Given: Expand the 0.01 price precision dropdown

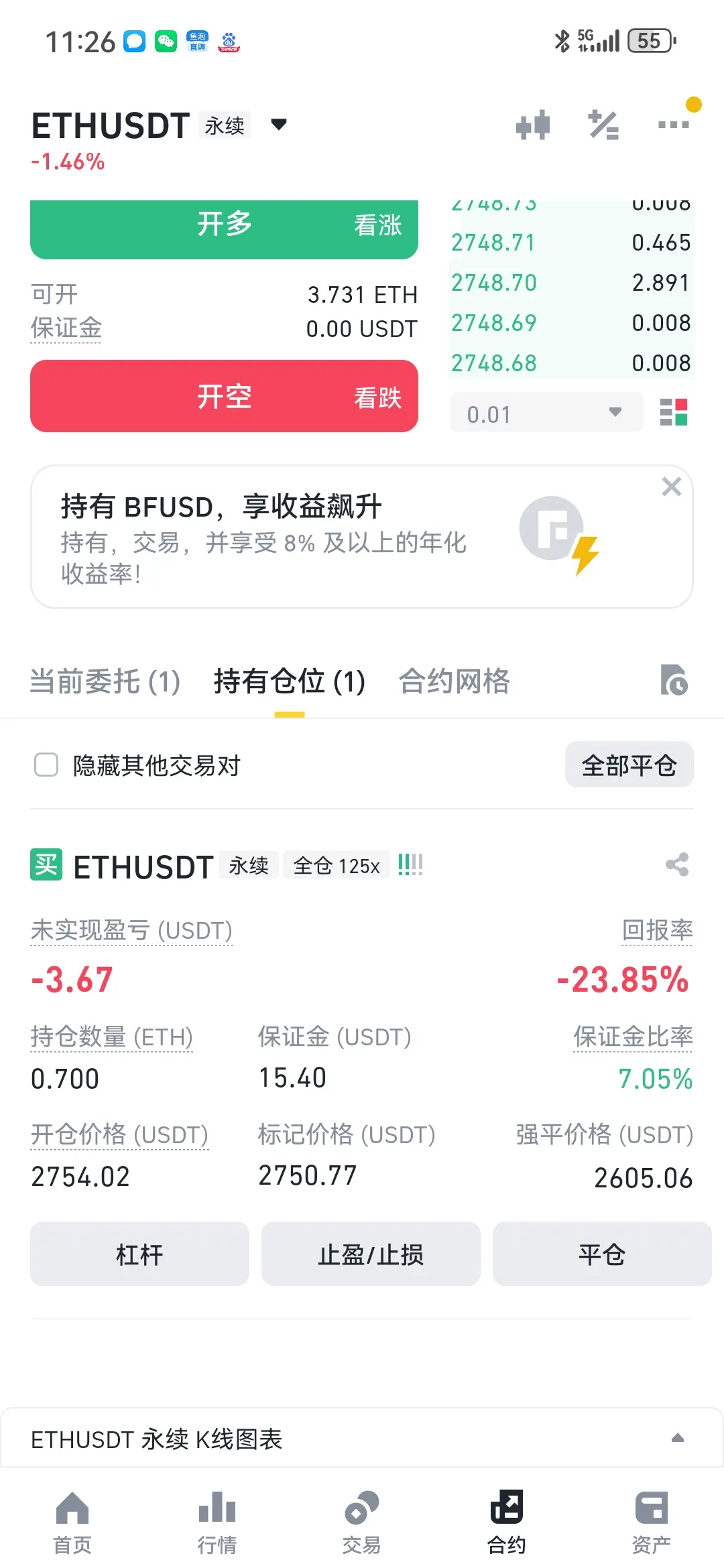Looking at the screenshot, I should coord(546,413).
